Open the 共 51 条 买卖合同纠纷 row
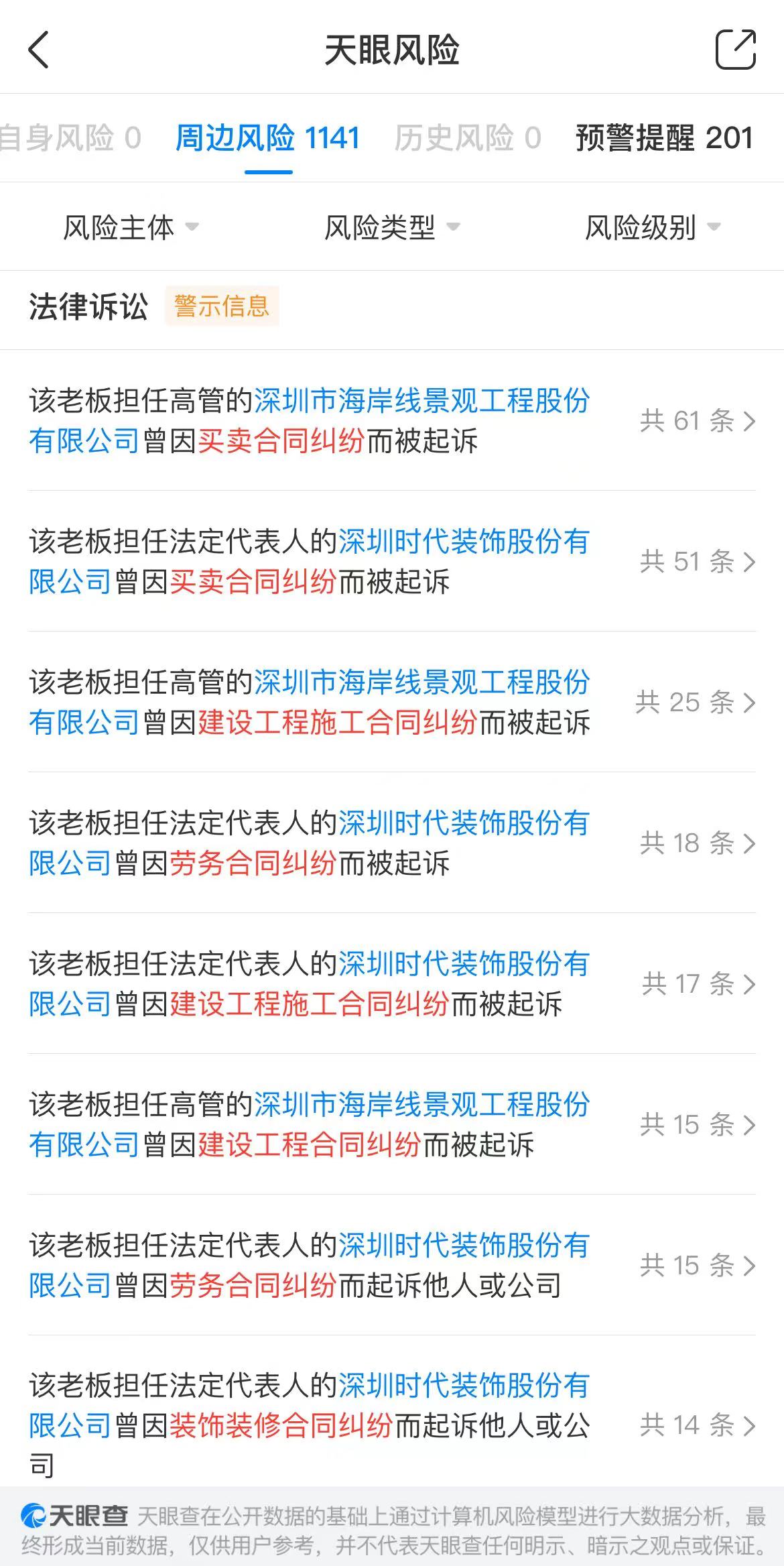784x1566 pixels. (392, 562)
